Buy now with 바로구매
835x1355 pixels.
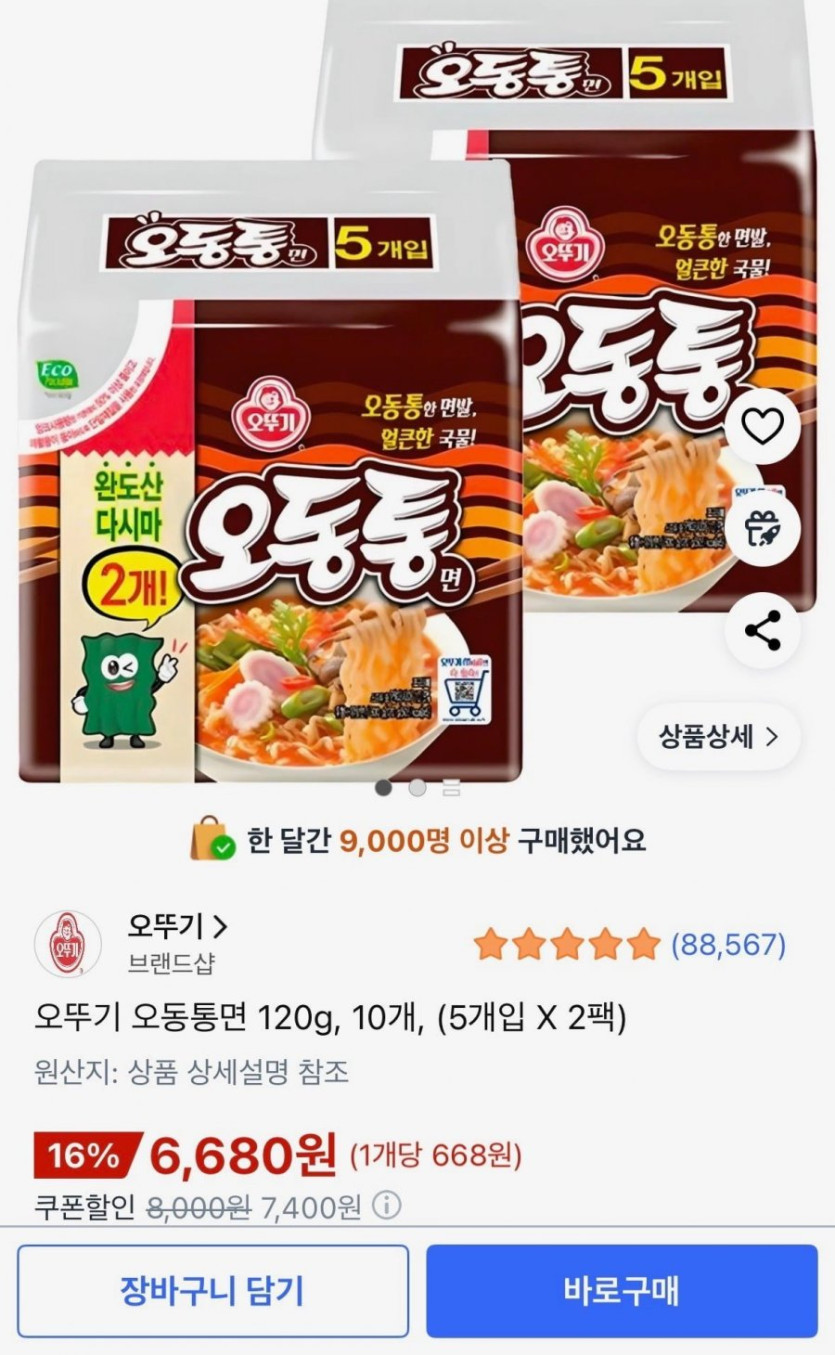click(622, 1291)
